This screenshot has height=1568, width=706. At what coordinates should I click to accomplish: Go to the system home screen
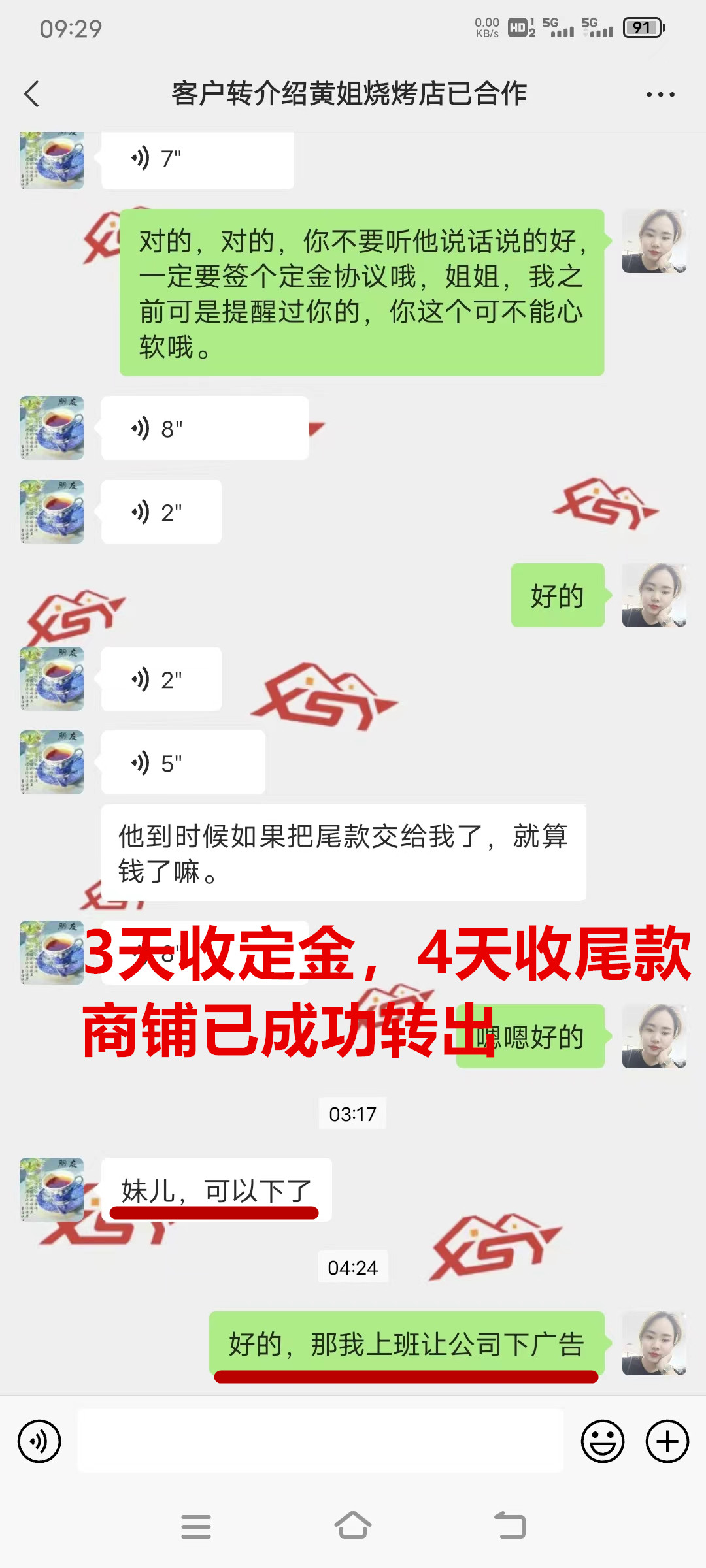click(x=353, y=1526)
